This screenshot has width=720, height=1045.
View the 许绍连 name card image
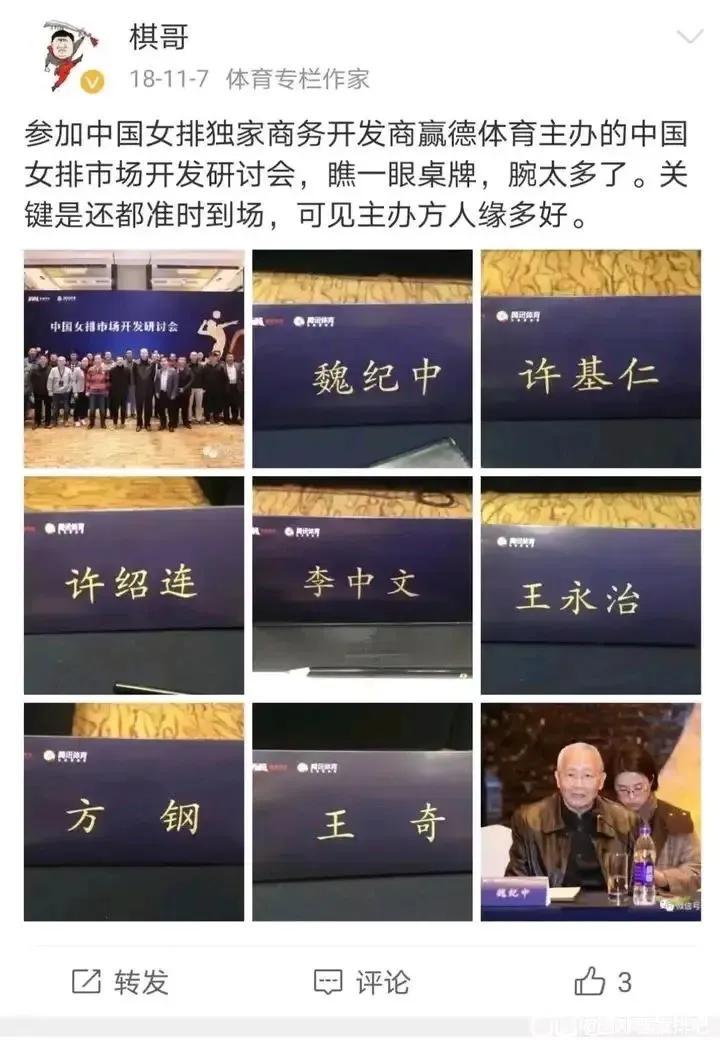tap(134, 586)
